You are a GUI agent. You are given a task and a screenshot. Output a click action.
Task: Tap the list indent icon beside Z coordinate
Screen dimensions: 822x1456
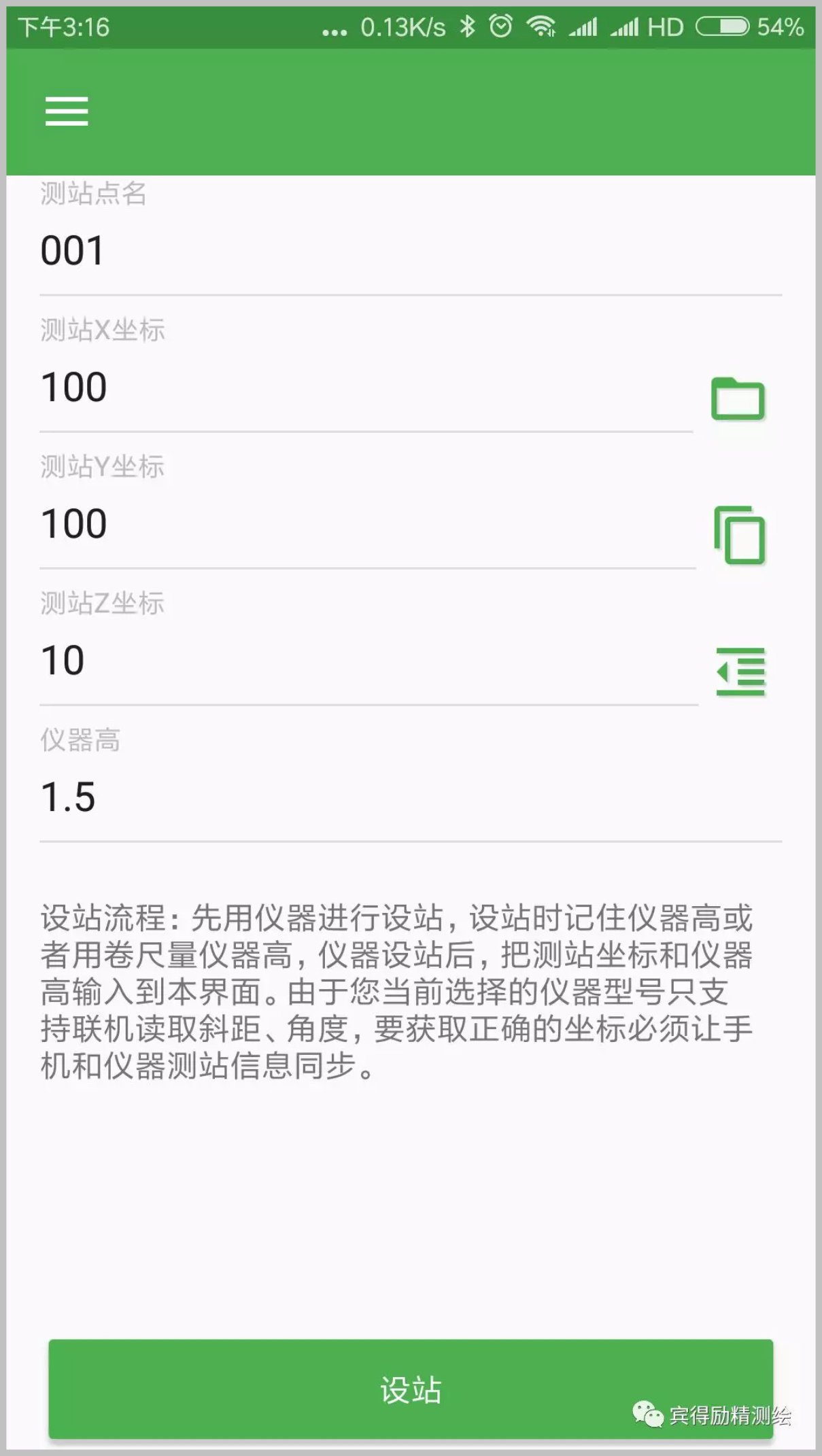point(741,672)
